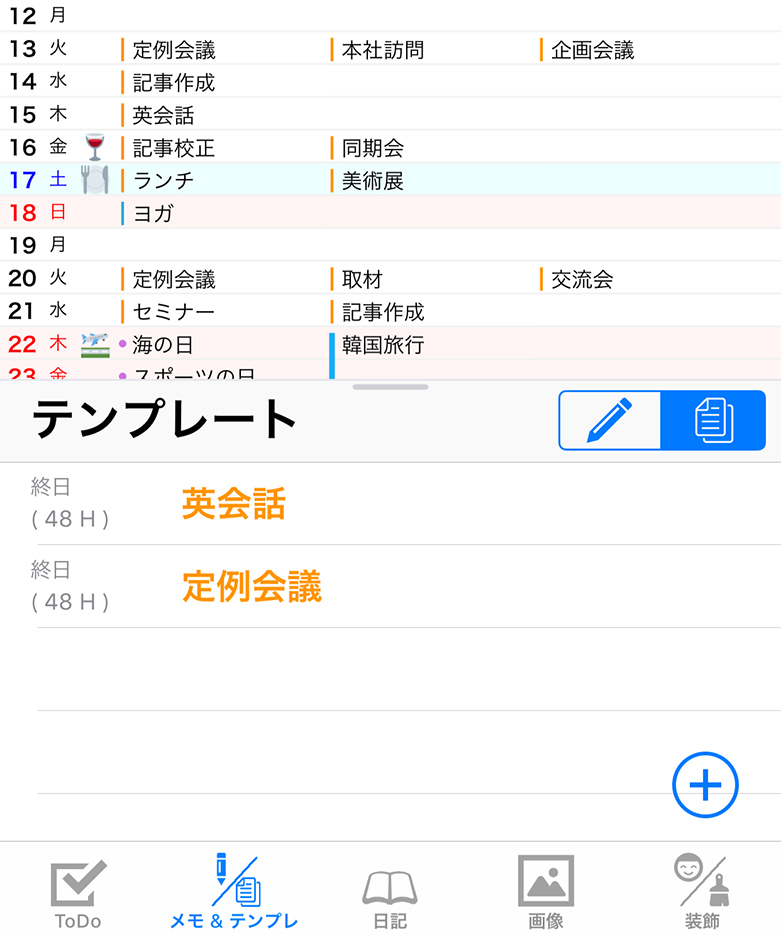Open the ヨガ event on the 18th

[x=153, y=213]
